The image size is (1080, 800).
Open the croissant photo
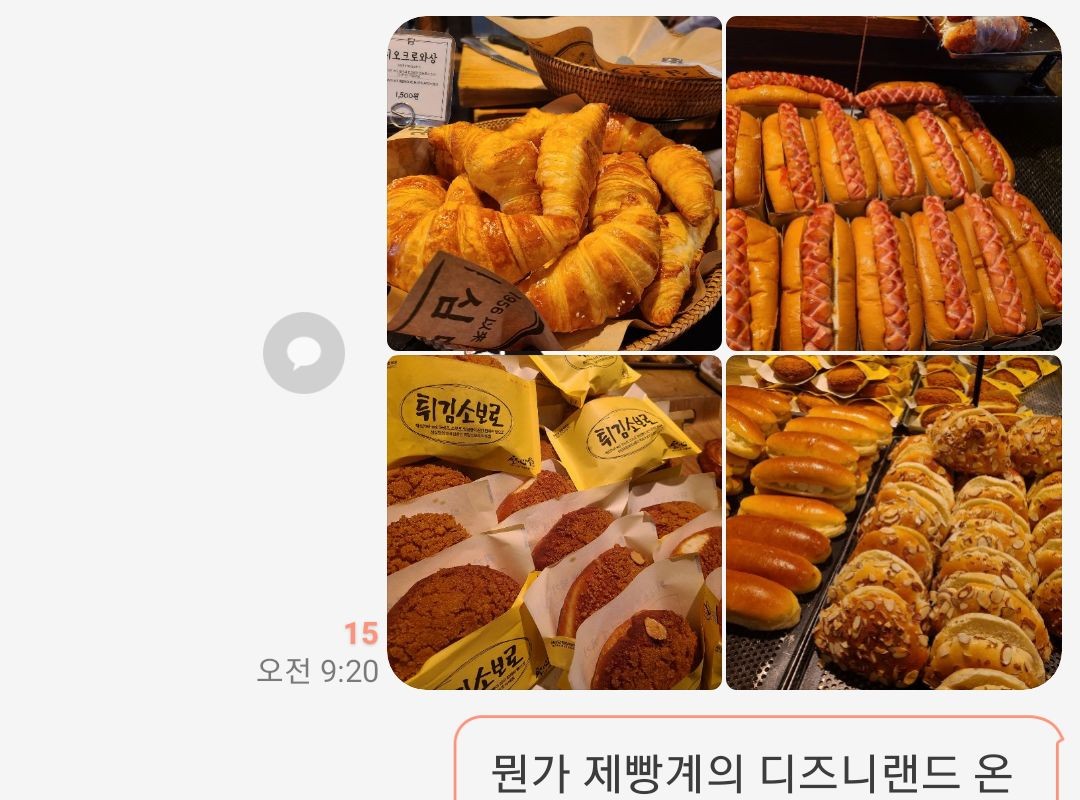[554, 183]
